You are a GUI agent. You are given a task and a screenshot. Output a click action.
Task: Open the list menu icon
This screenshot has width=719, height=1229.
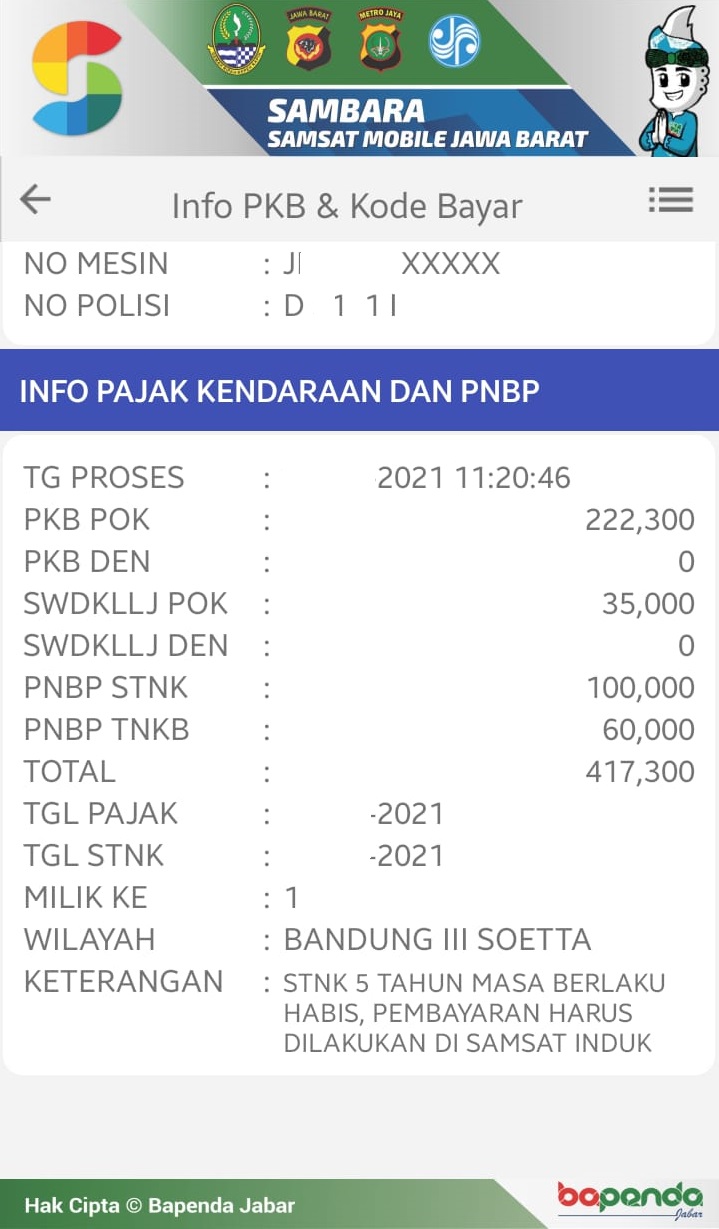pos(670,200)
